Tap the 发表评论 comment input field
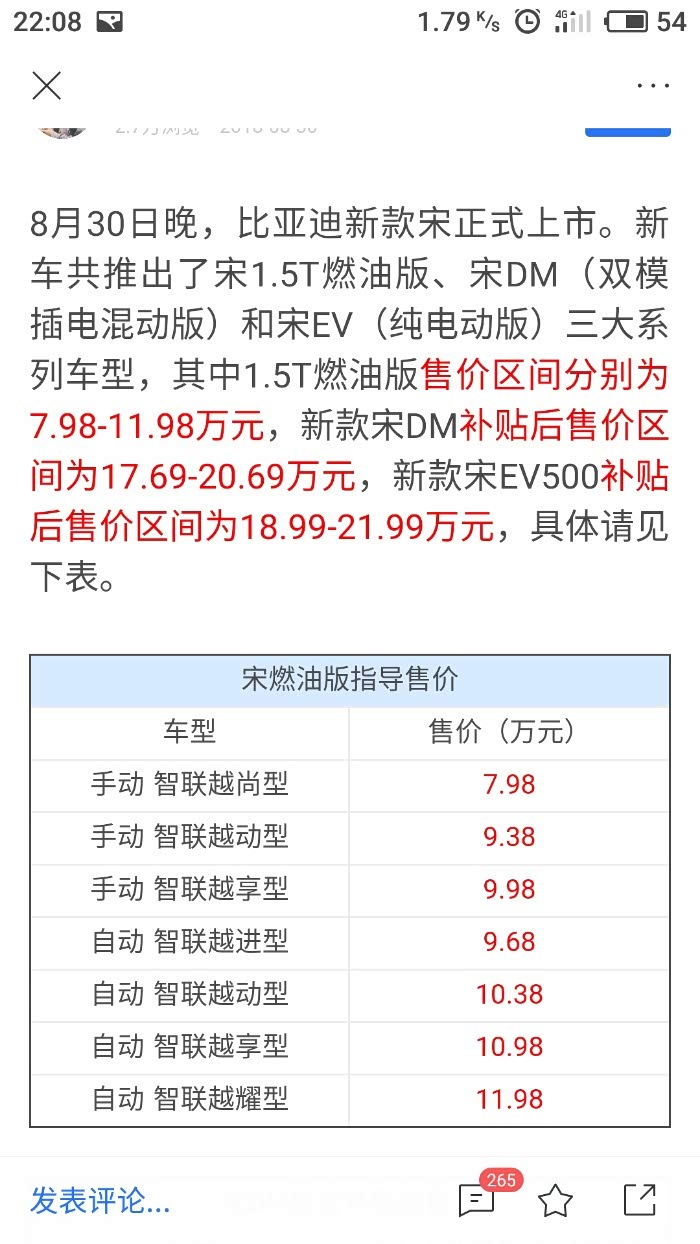The width and height of the screenshot is (700, 1244). click(x=100, y=1200)
